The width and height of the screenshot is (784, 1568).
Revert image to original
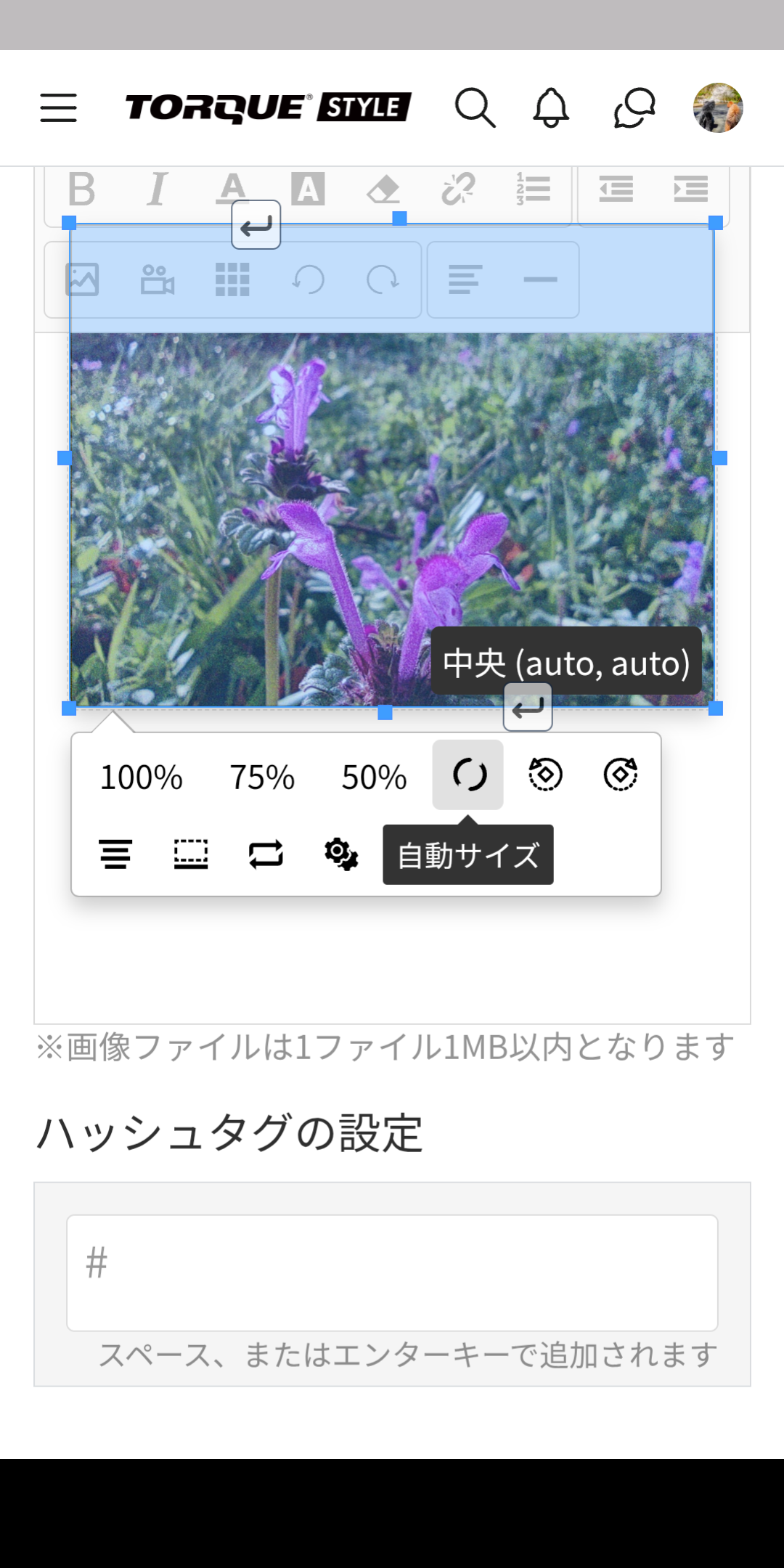[266, 854]
